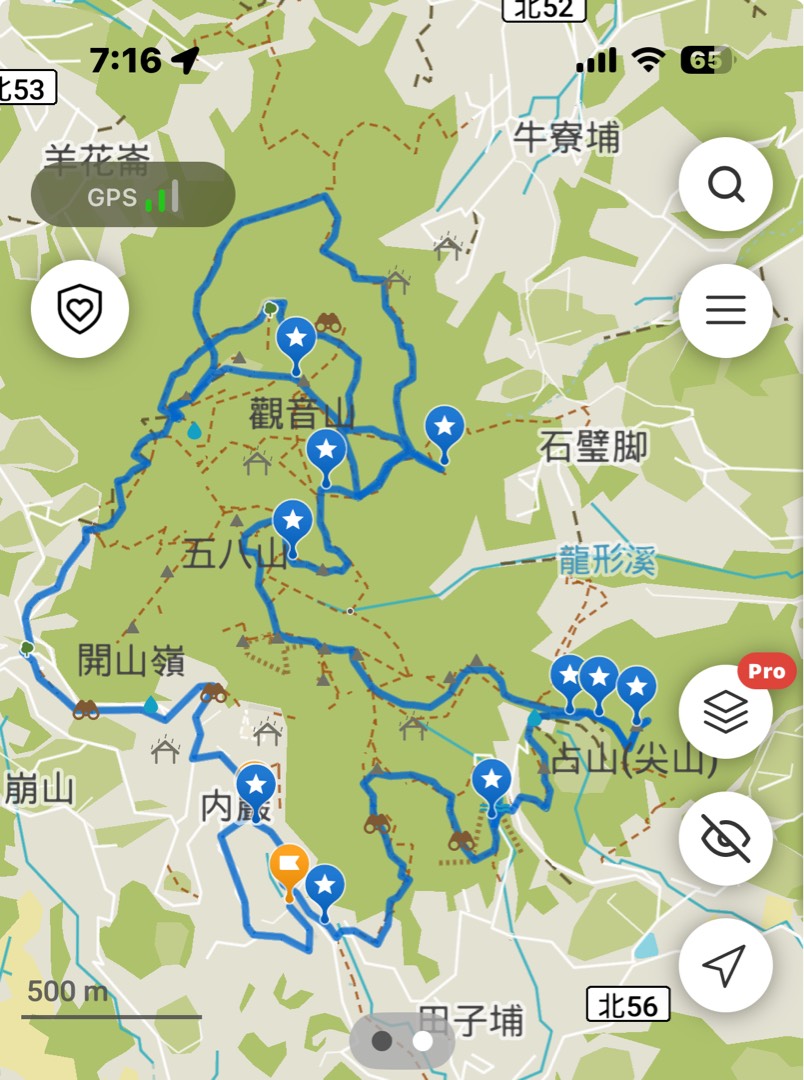Open the hamburger menu
Viewport: 804px width, 1080px height.
point(725,311)
